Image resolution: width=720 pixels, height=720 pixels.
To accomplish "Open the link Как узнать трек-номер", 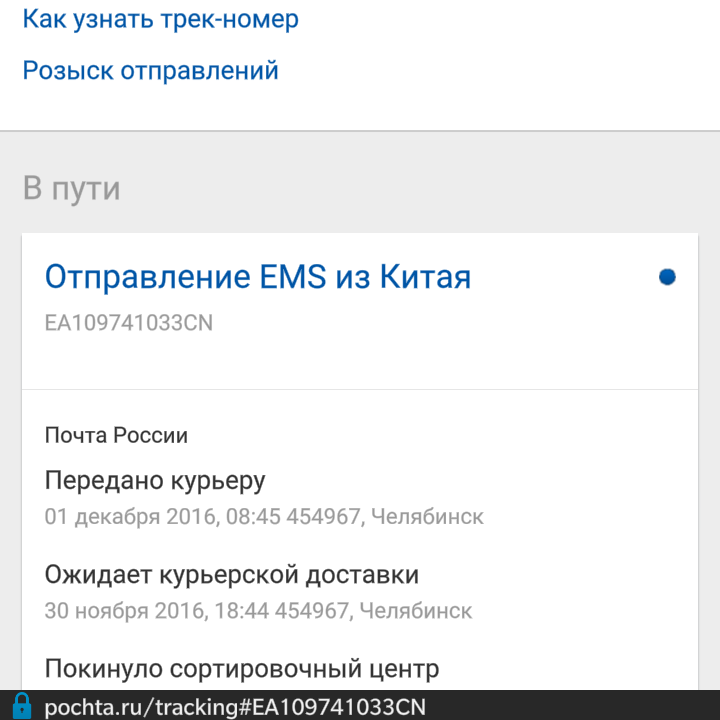I will click(x=160, y=19).
